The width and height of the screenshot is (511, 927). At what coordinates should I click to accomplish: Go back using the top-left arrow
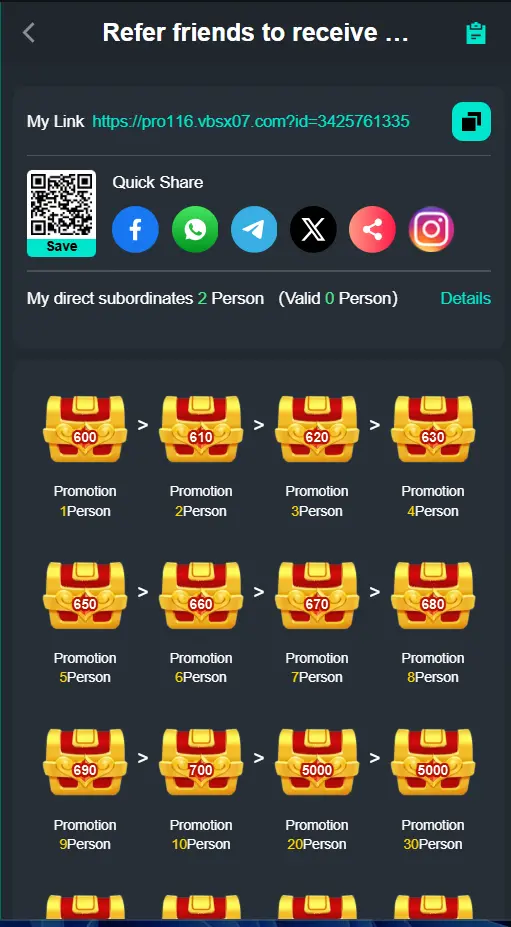[28, 33]
